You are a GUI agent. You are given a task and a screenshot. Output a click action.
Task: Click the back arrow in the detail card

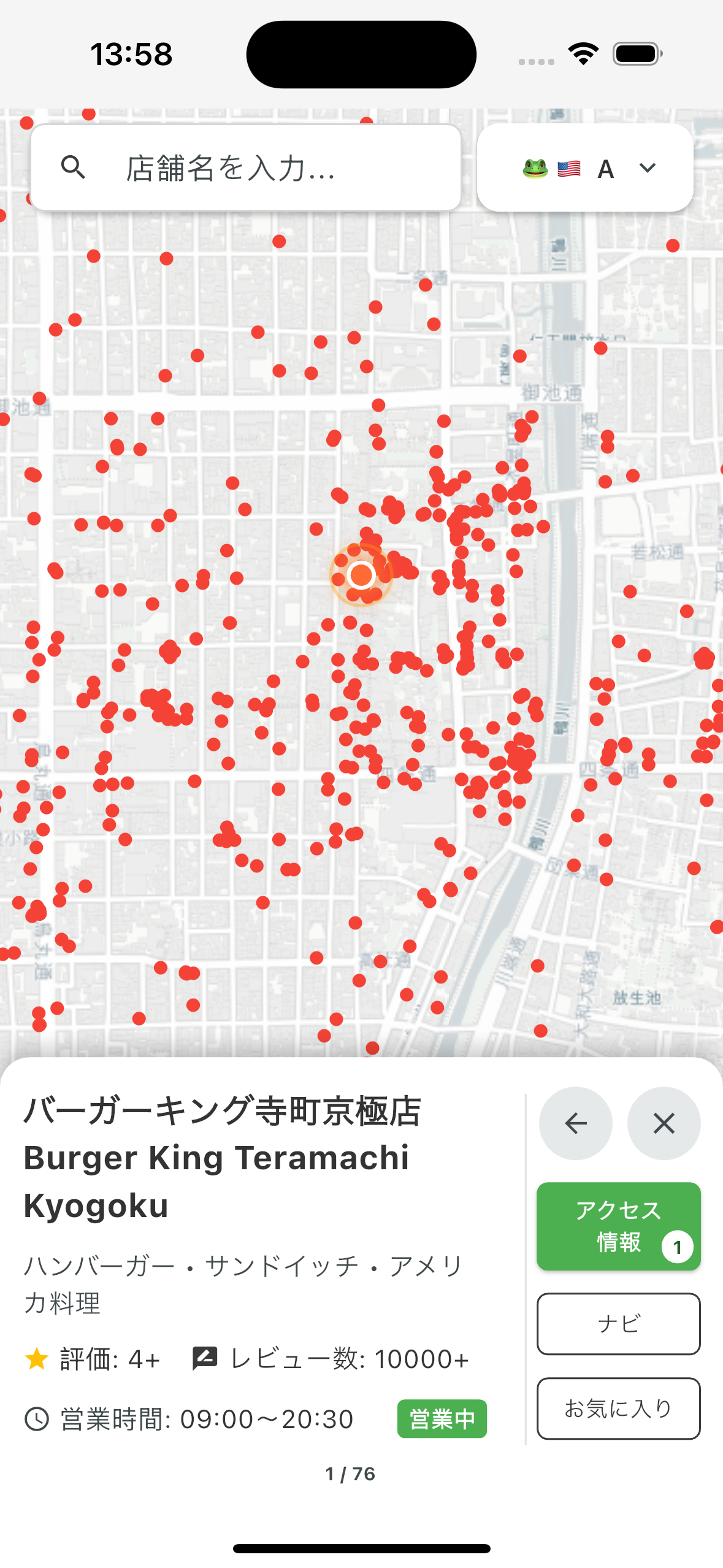tap(575, 1122)
